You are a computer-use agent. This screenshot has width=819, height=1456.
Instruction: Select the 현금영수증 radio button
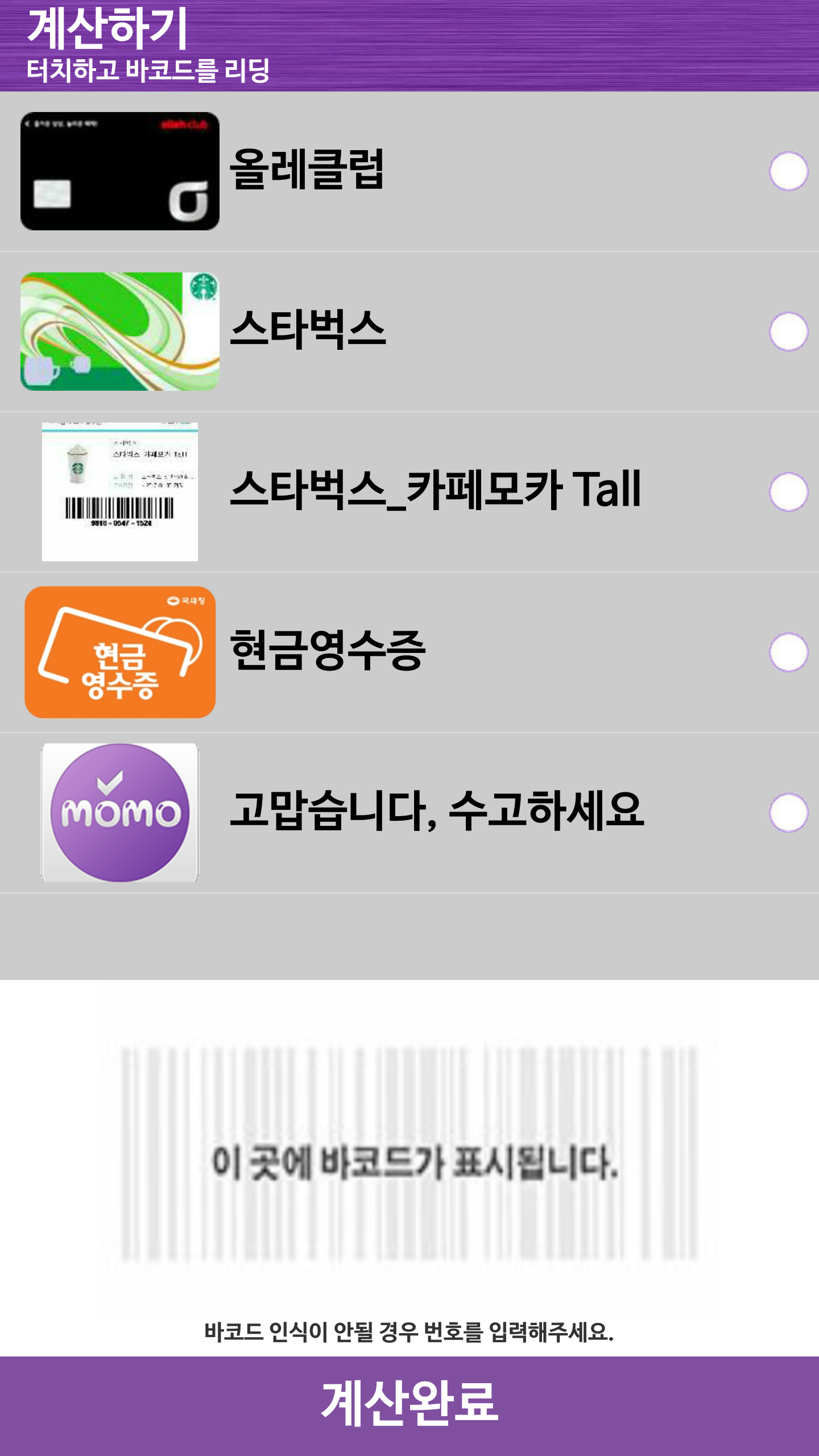(x=788, y=652)
